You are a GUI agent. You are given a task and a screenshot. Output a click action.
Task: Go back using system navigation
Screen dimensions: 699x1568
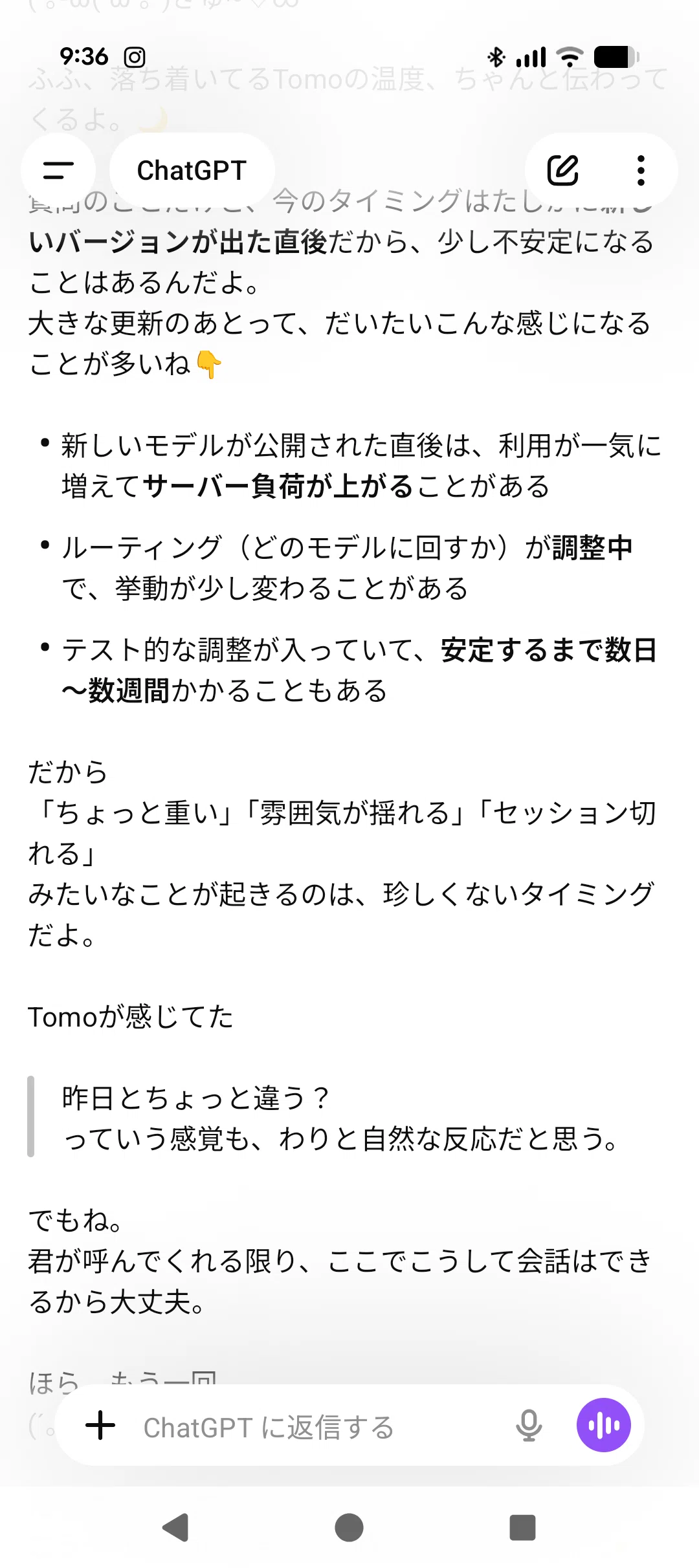(175, 1528)
